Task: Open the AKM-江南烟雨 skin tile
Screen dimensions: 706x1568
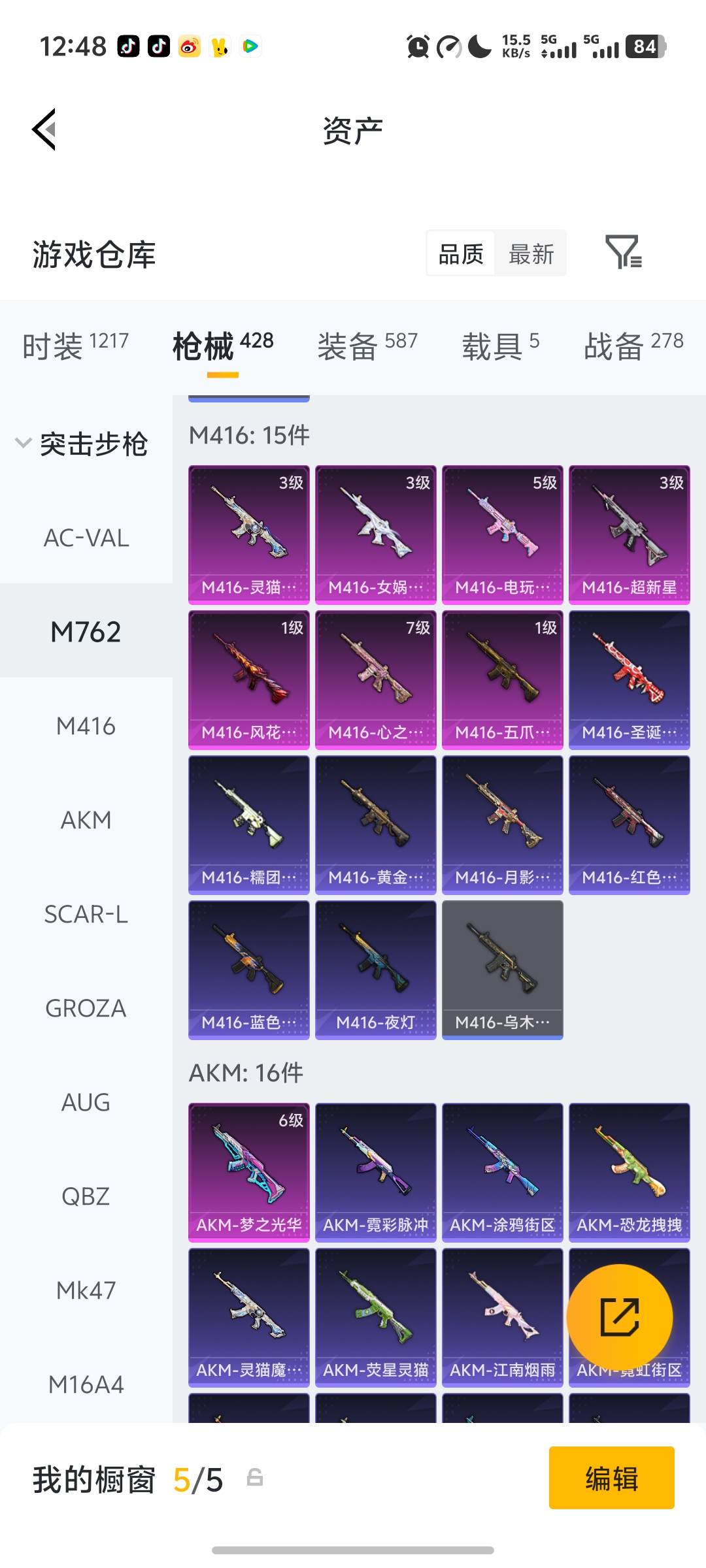Action: pos(502,1317)
